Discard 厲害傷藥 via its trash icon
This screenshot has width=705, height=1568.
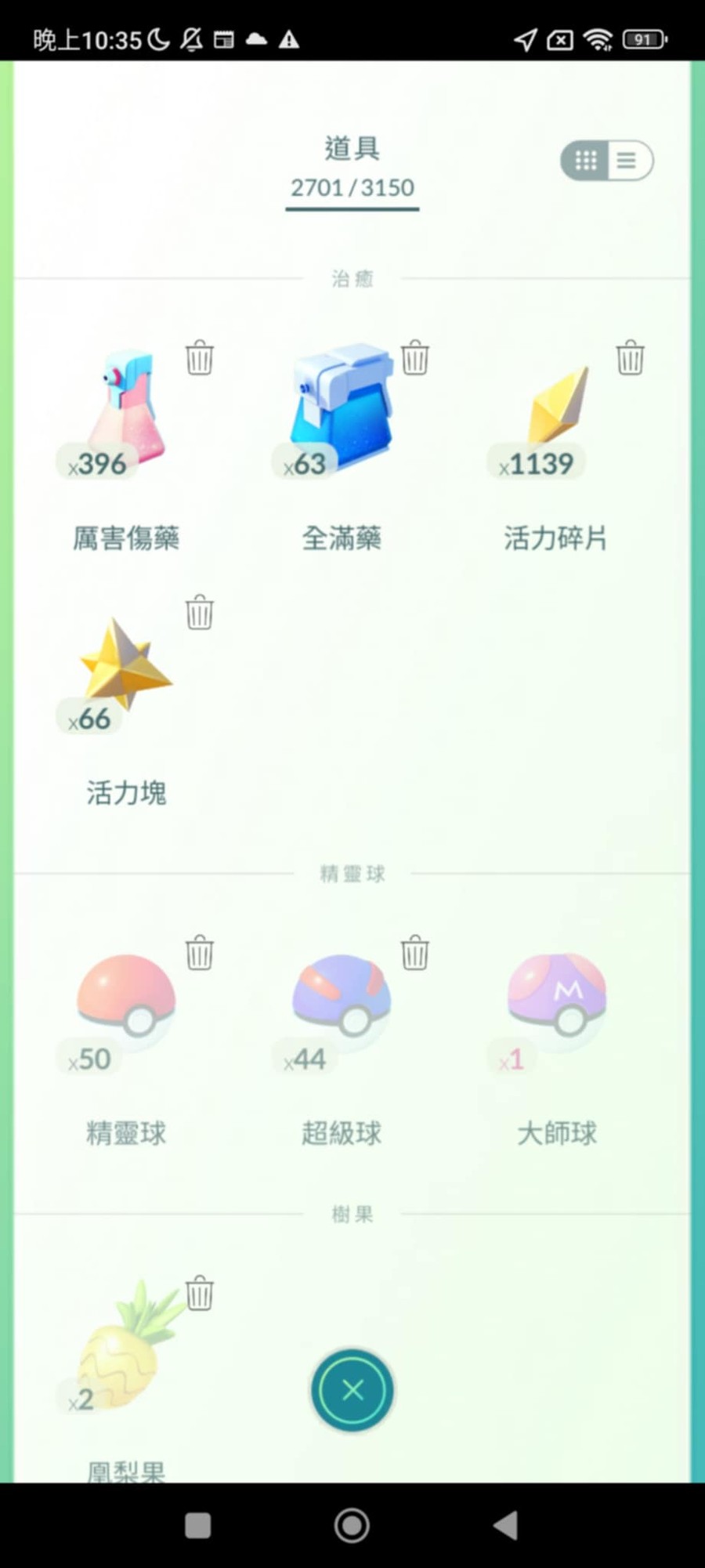click(200, 358)
